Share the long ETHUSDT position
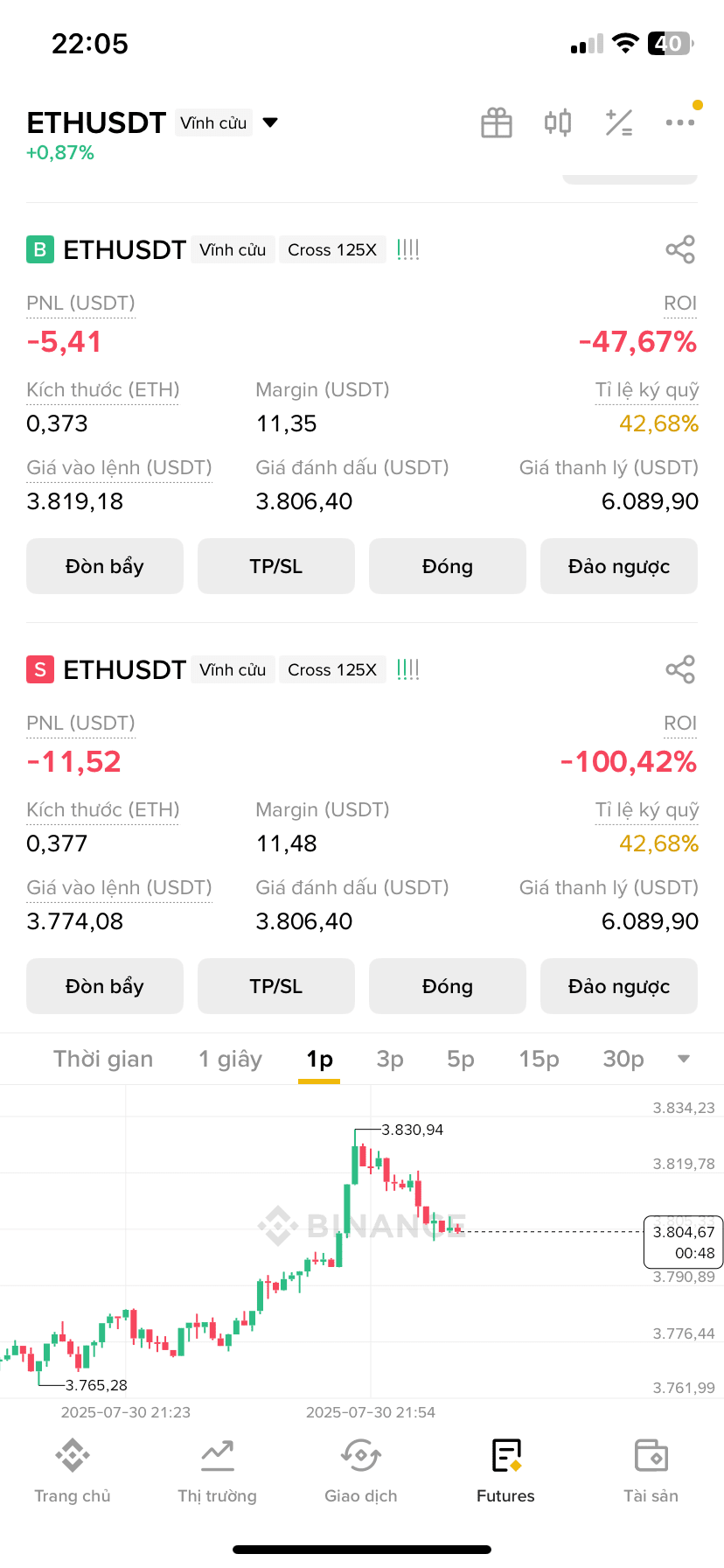 point(680,249)
